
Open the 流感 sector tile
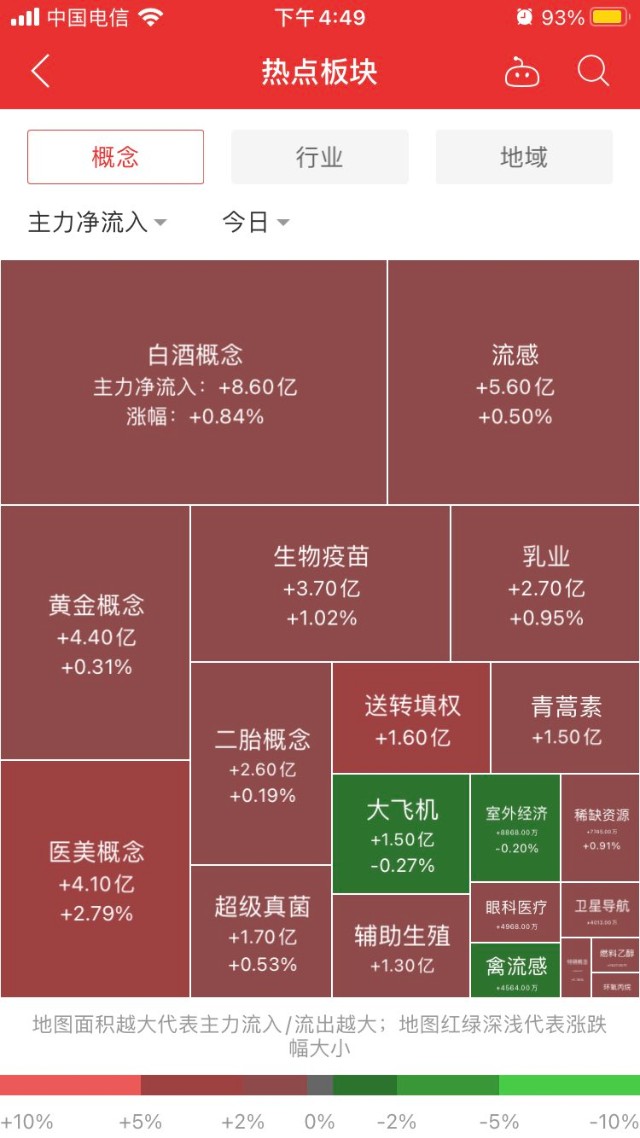click(514, 383)
